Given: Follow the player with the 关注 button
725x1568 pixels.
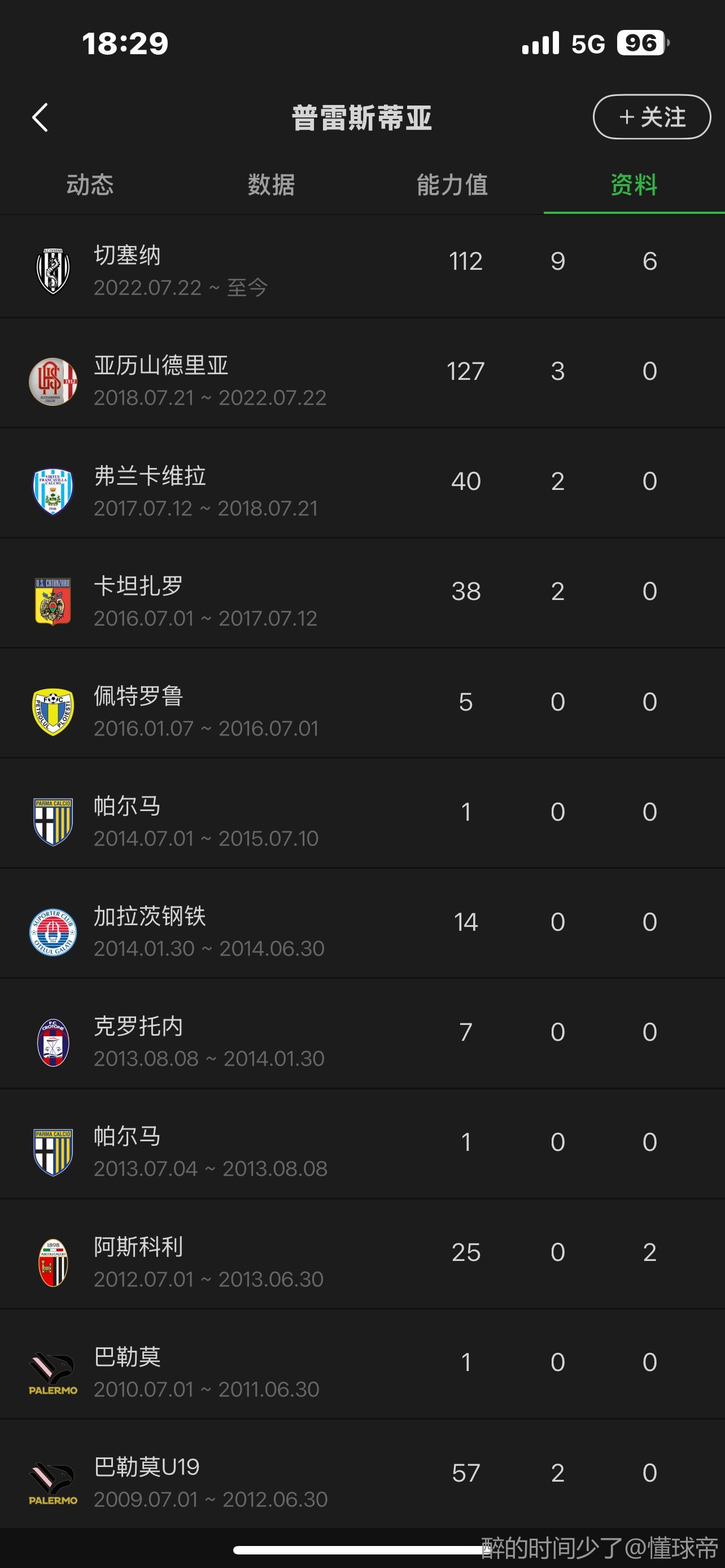Looking at the screenshot, I should click(x=652, y=117).
